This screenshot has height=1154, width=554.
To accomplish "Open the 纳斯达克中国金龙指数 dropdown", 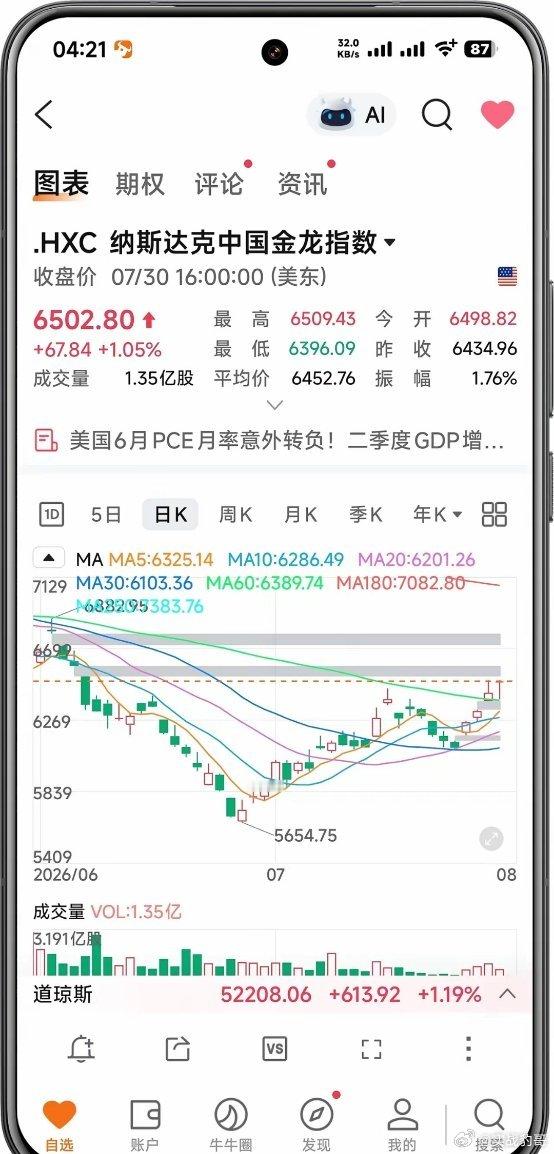I will click(390, 242).
